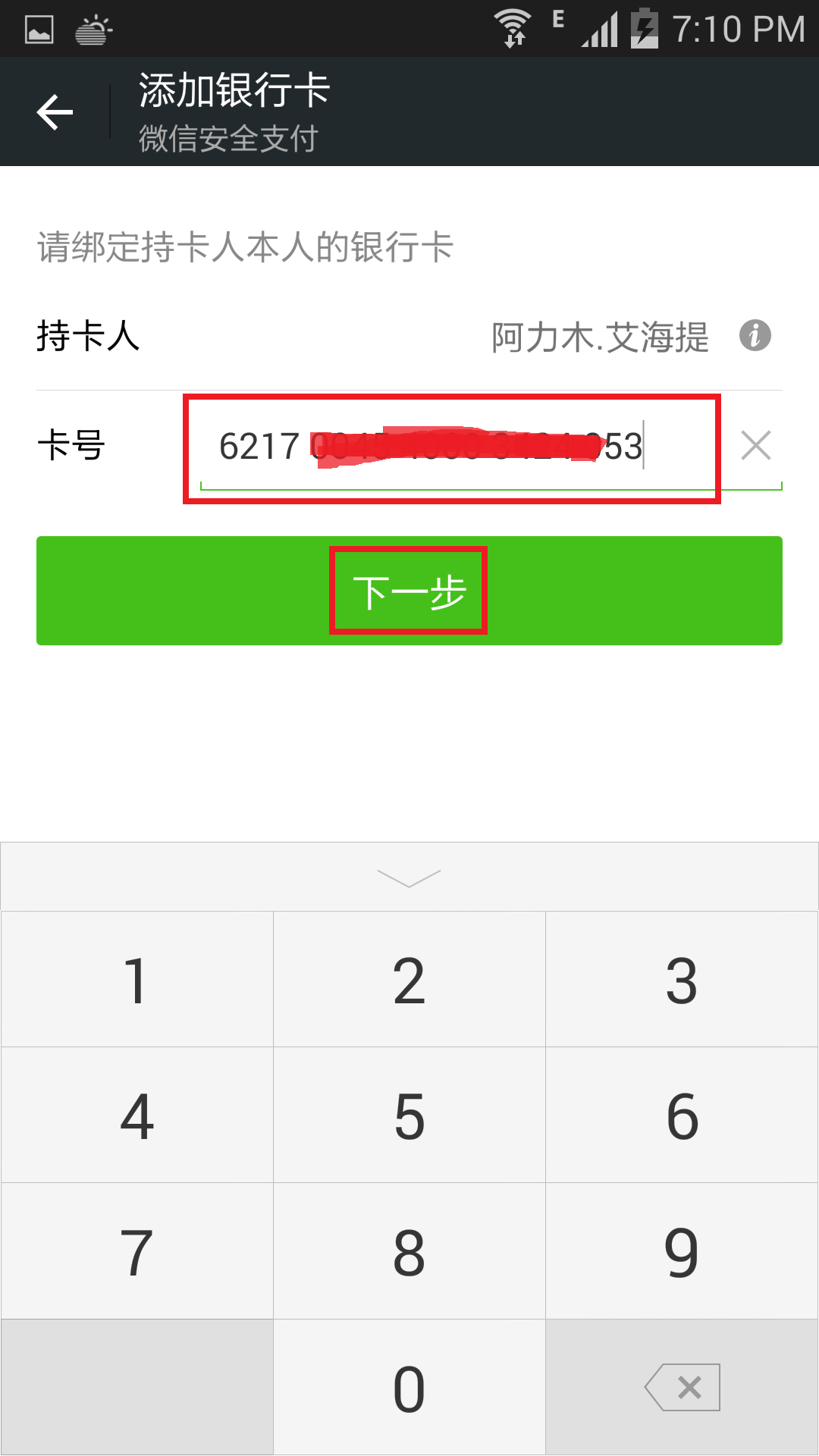Collapse the numeric keypad
Screen dimensions: 819x1456
(x=409, y=877)
